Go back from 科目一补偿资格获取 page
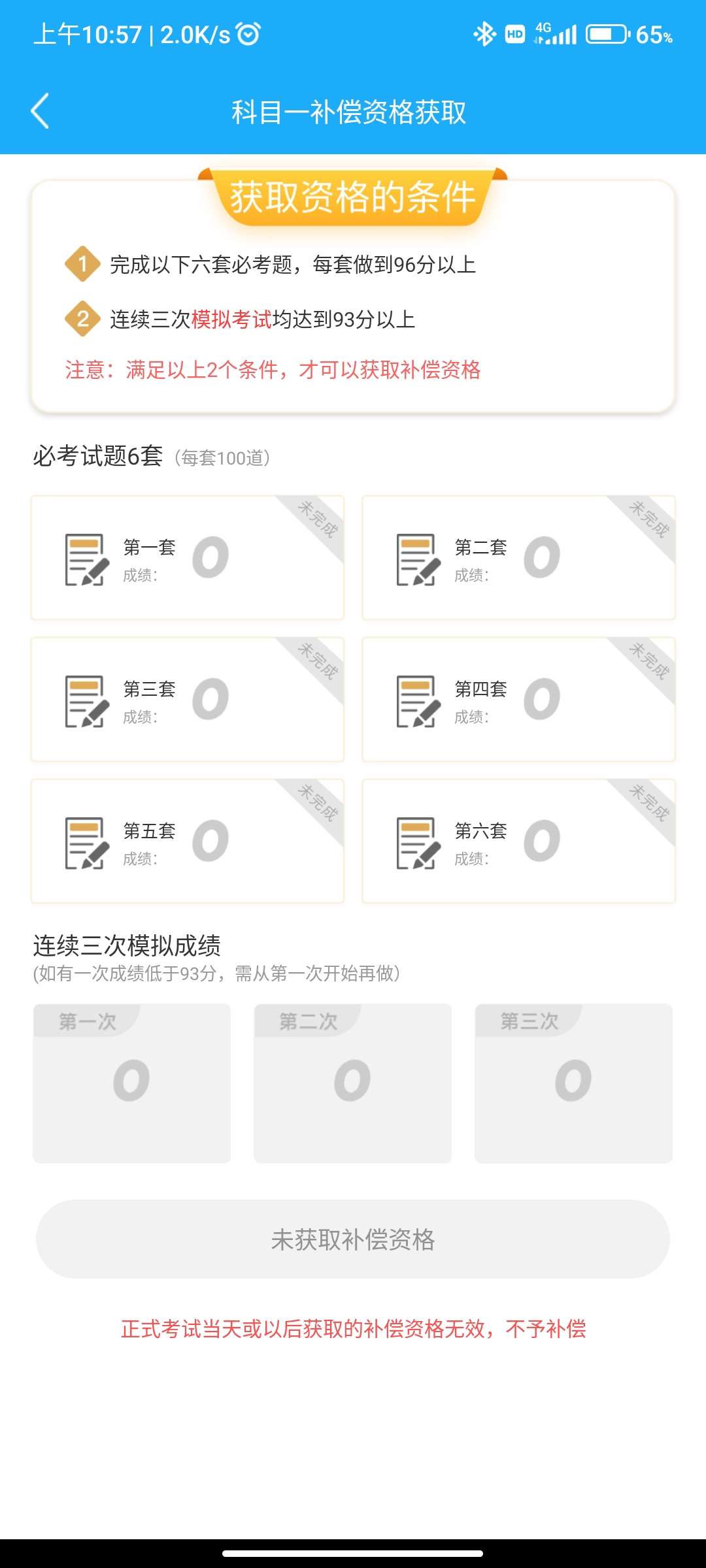This screenshot has height=1568, width=706. [x=41, y=111]
